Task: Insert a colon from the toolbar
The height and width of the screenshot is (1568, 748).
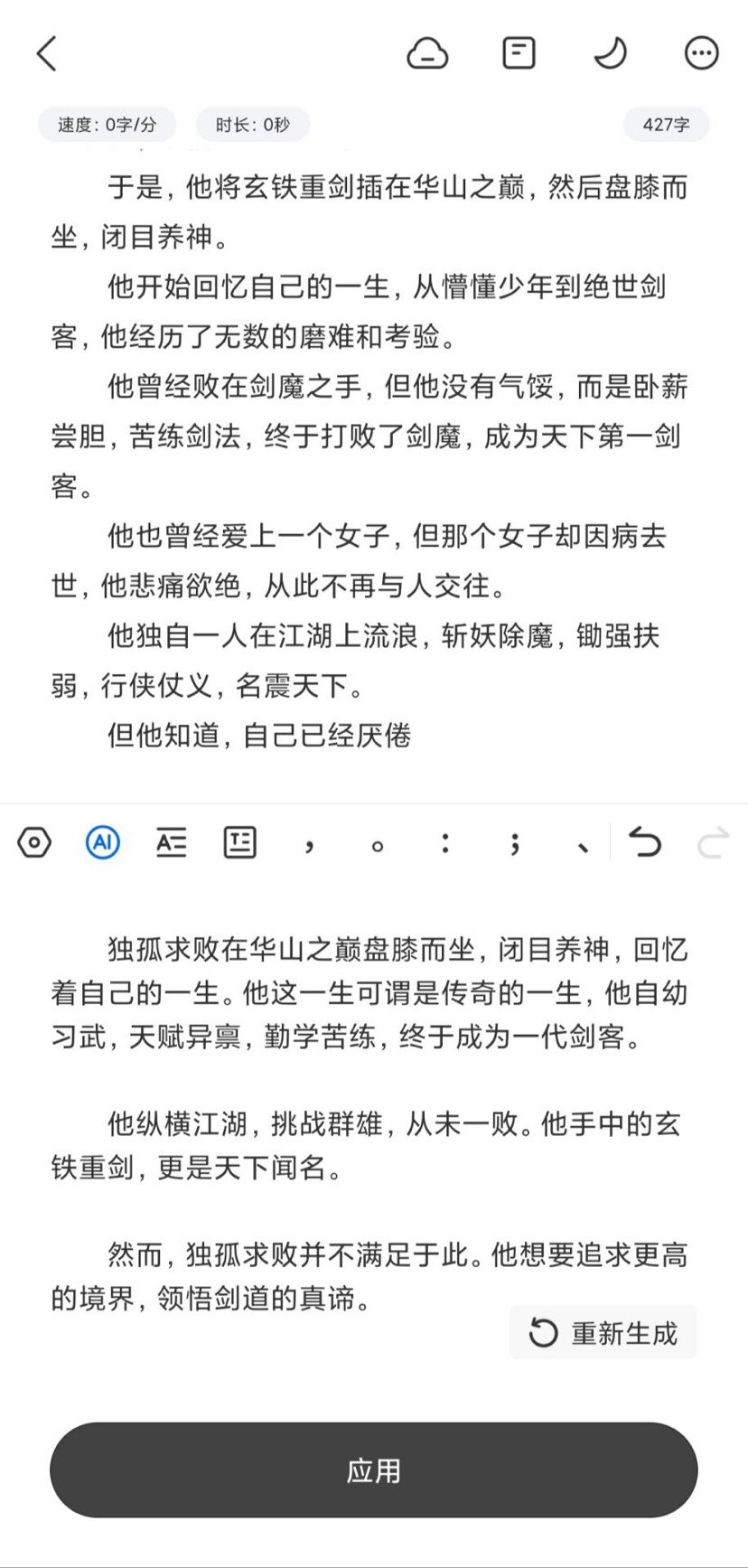Action: tap(445, 843)
